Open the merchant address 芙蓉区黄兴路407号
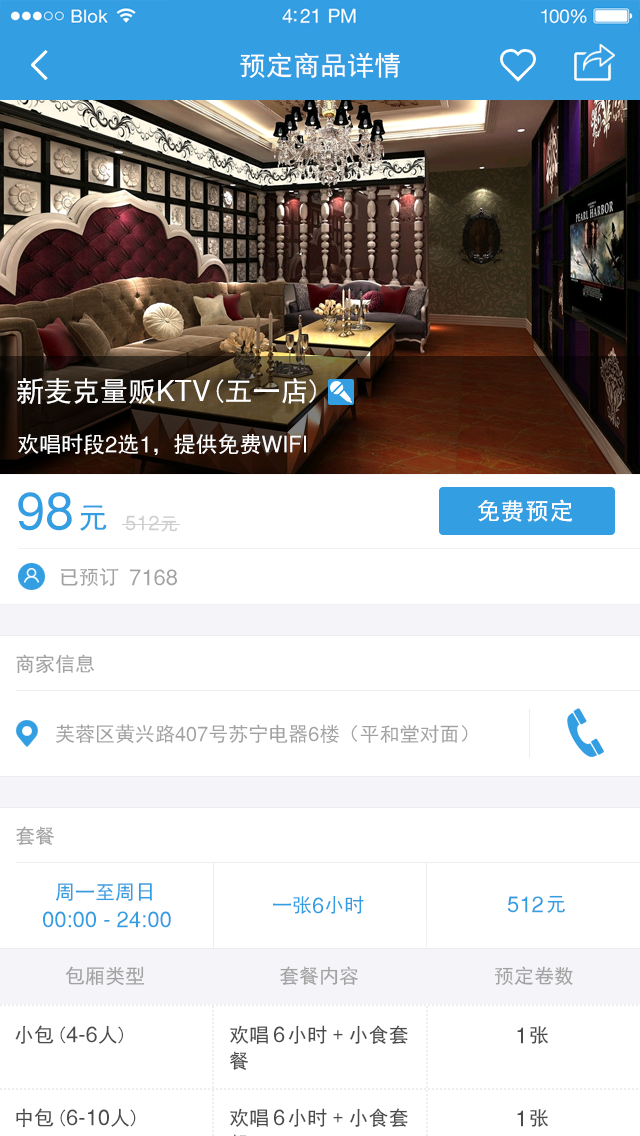The width and height of the screenshot is (640, 1136). click(x=262, y=734)
